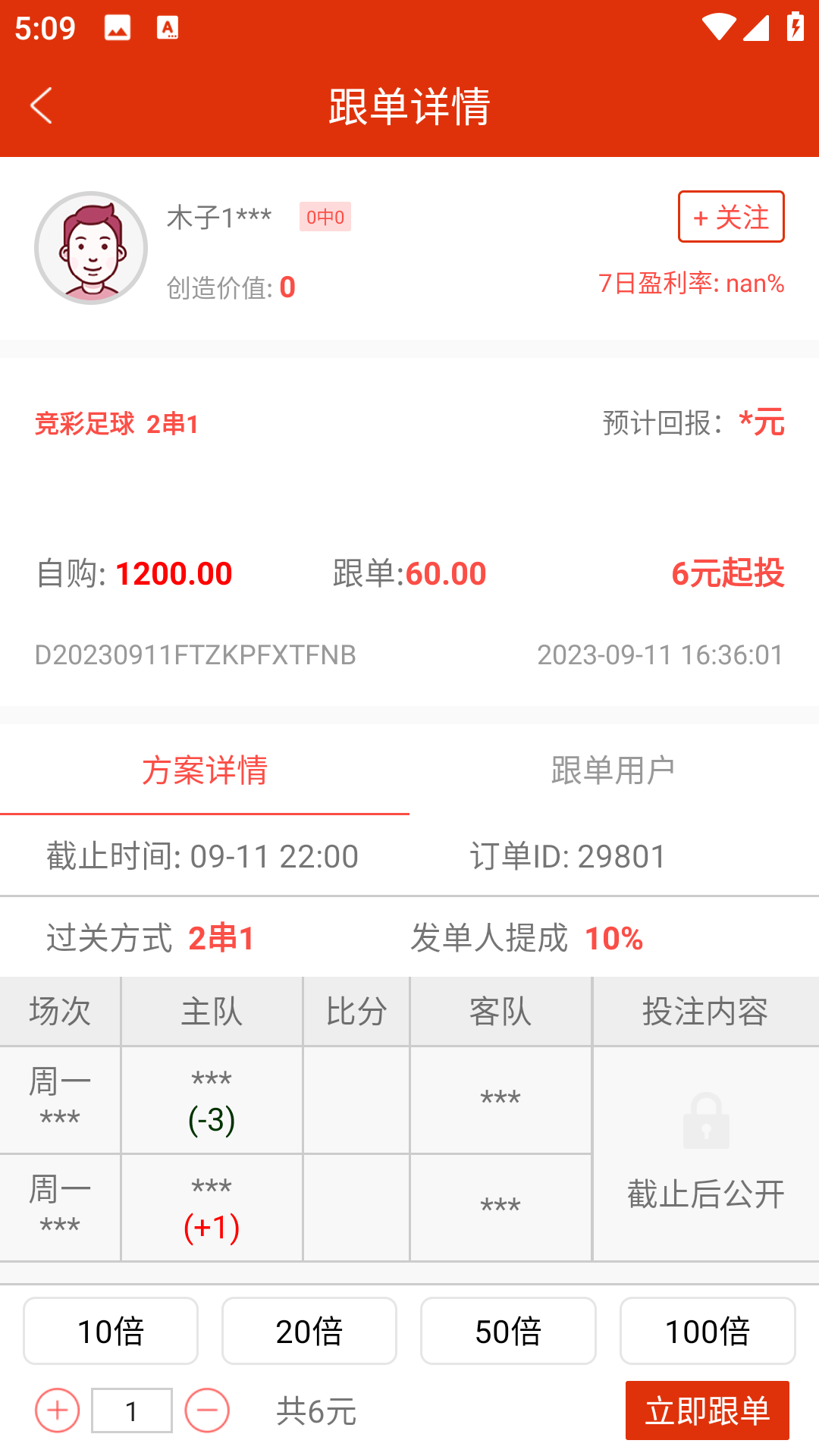The width and height of the screenshot is (819, 1456).
Task: Choose the 20倍 multiplier
Action: [x=309, y=1331]
